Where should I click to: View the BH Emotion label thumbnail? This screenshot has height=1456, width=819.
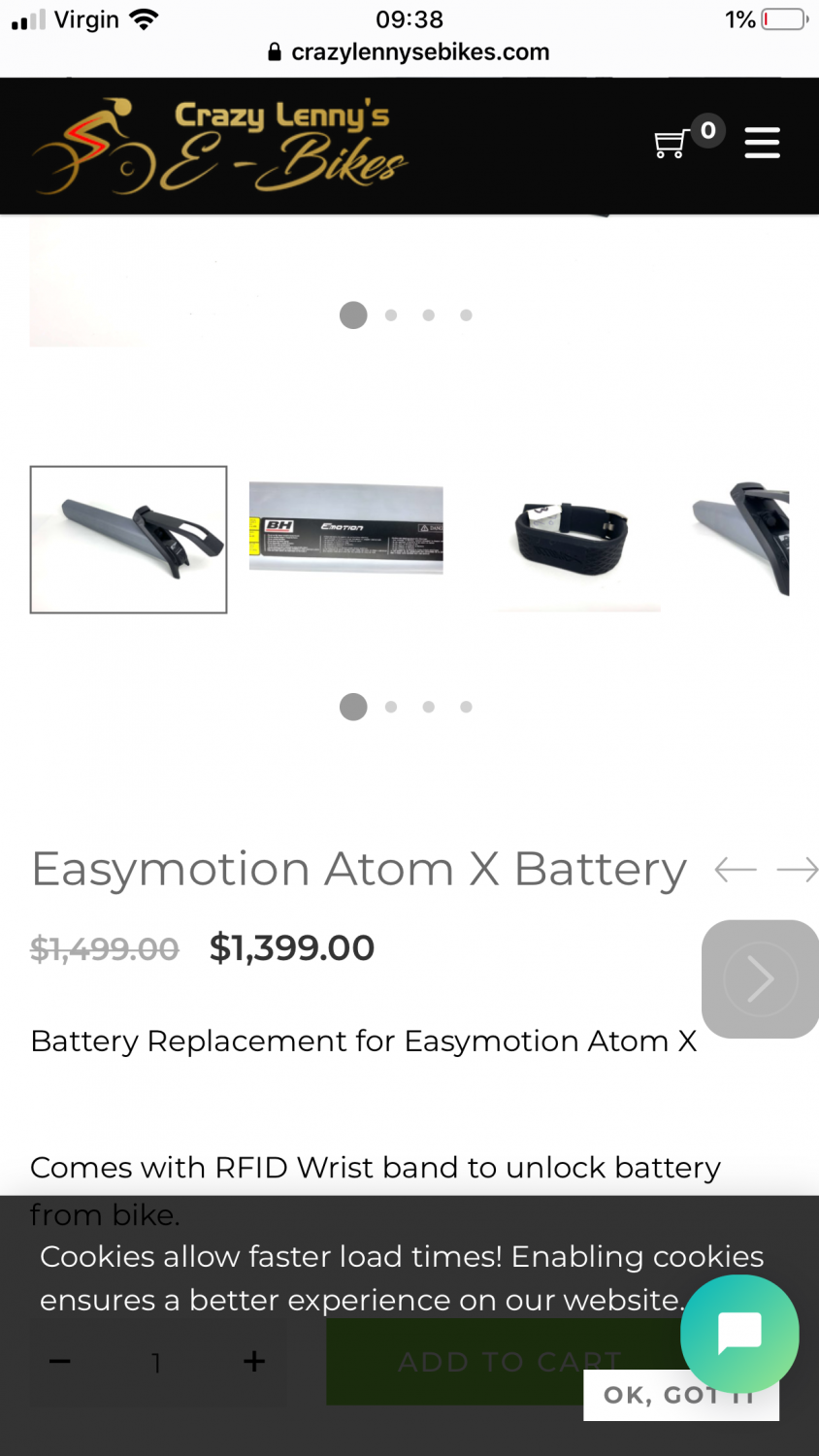(x=346, y=528)
